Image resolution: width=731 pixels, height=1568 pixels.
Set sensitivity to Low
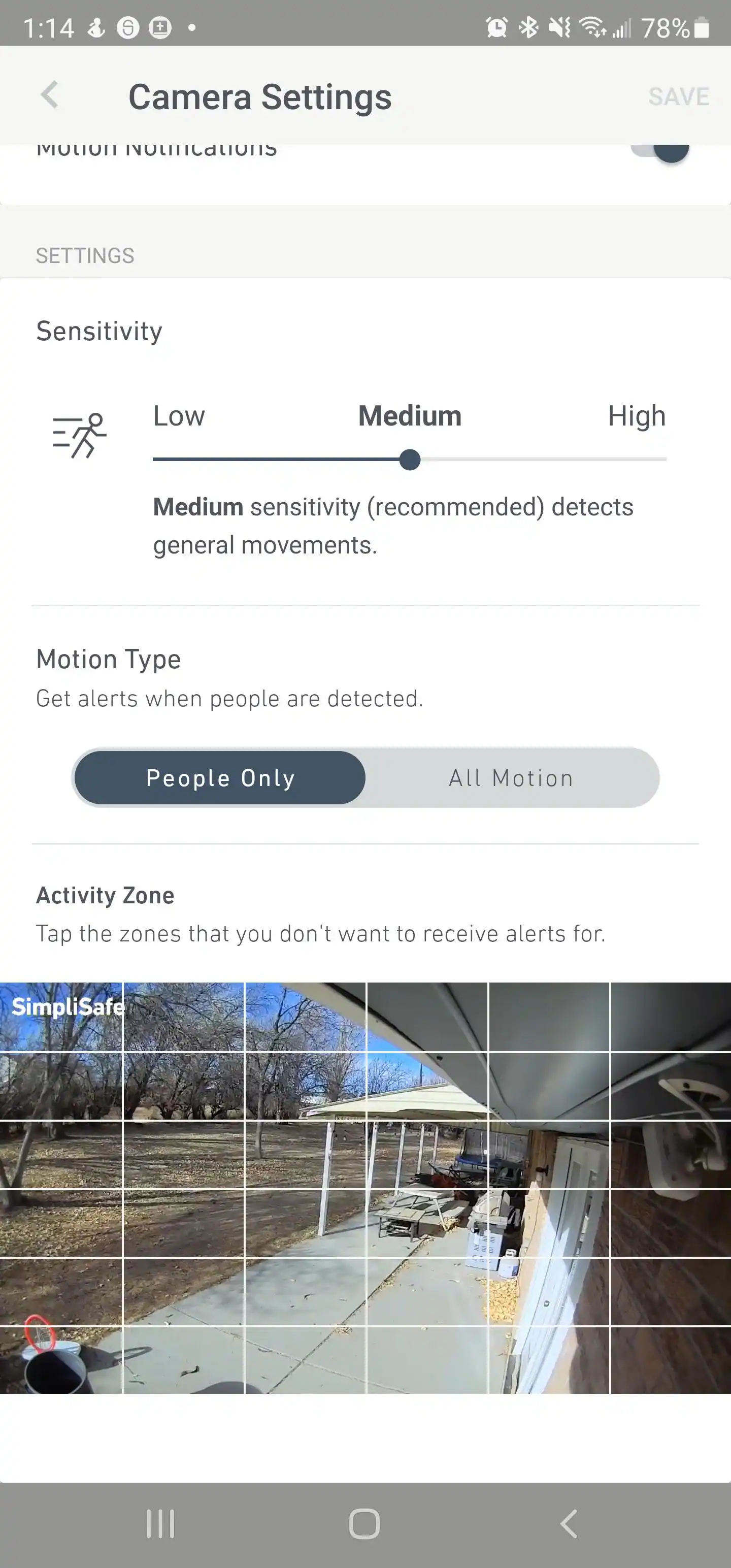pos(178,416)
